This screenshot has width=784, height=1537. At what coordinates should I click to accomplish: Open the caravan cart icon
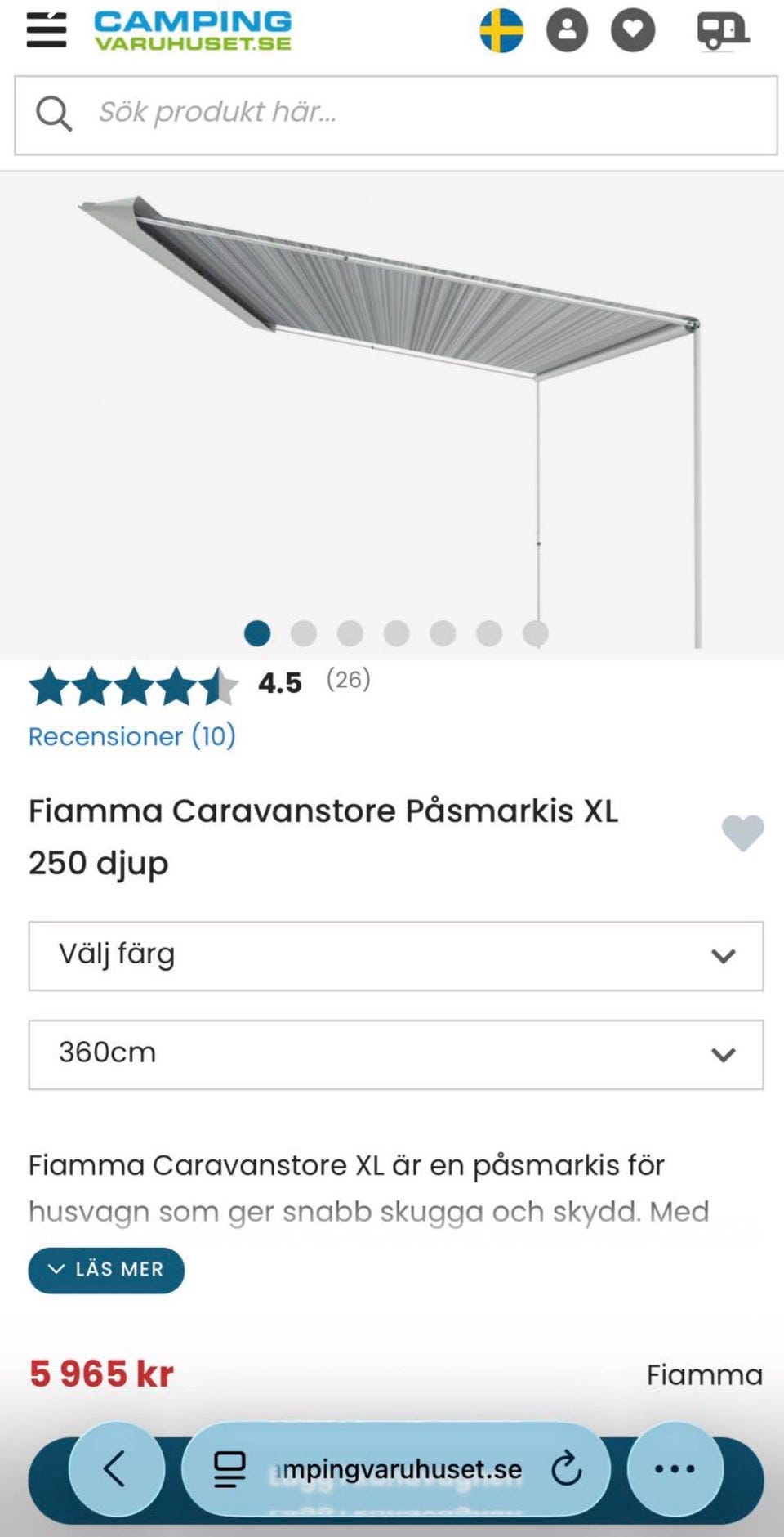pos(722,31)
